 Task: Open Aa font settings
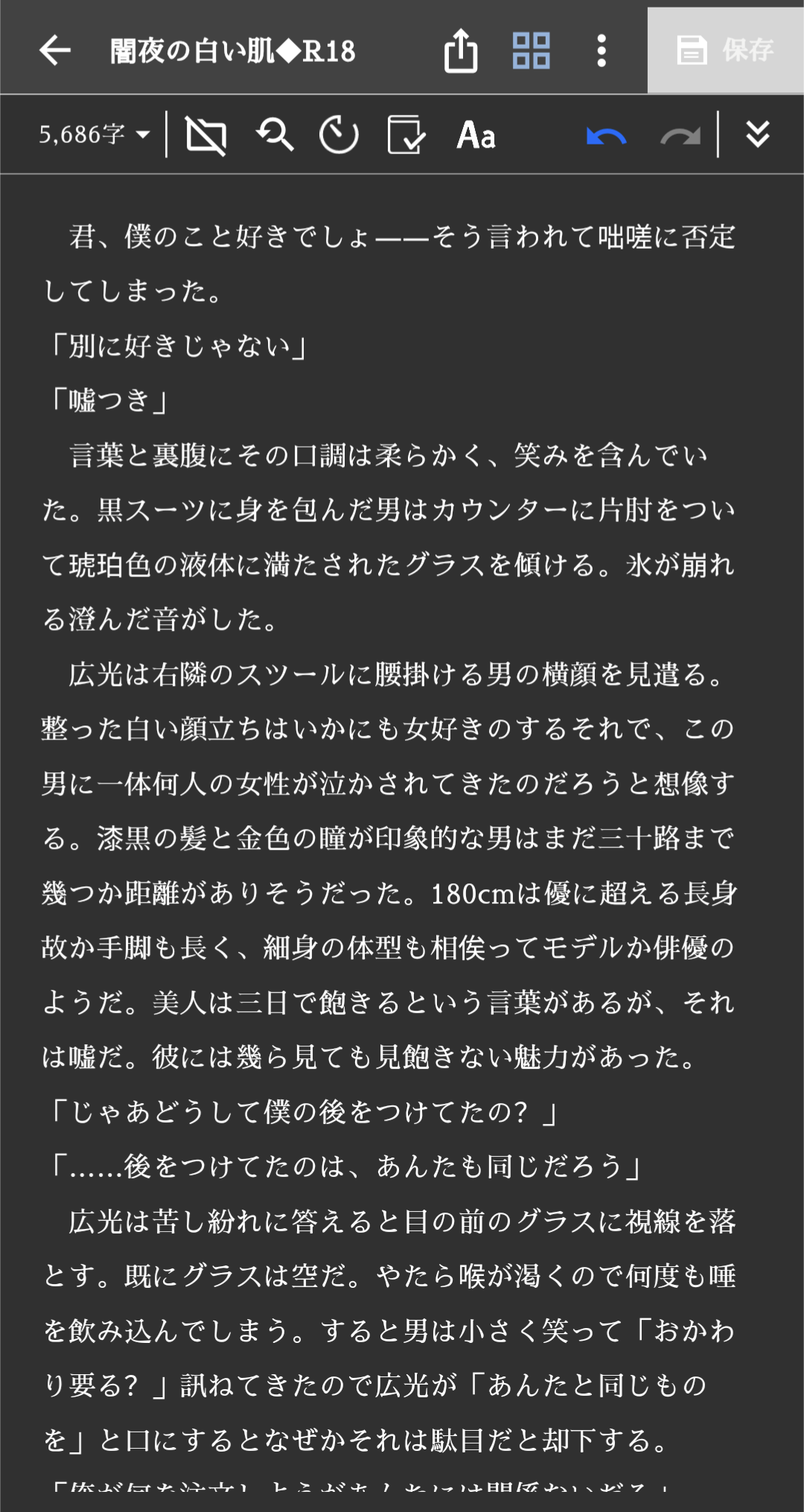click(476, 136)
